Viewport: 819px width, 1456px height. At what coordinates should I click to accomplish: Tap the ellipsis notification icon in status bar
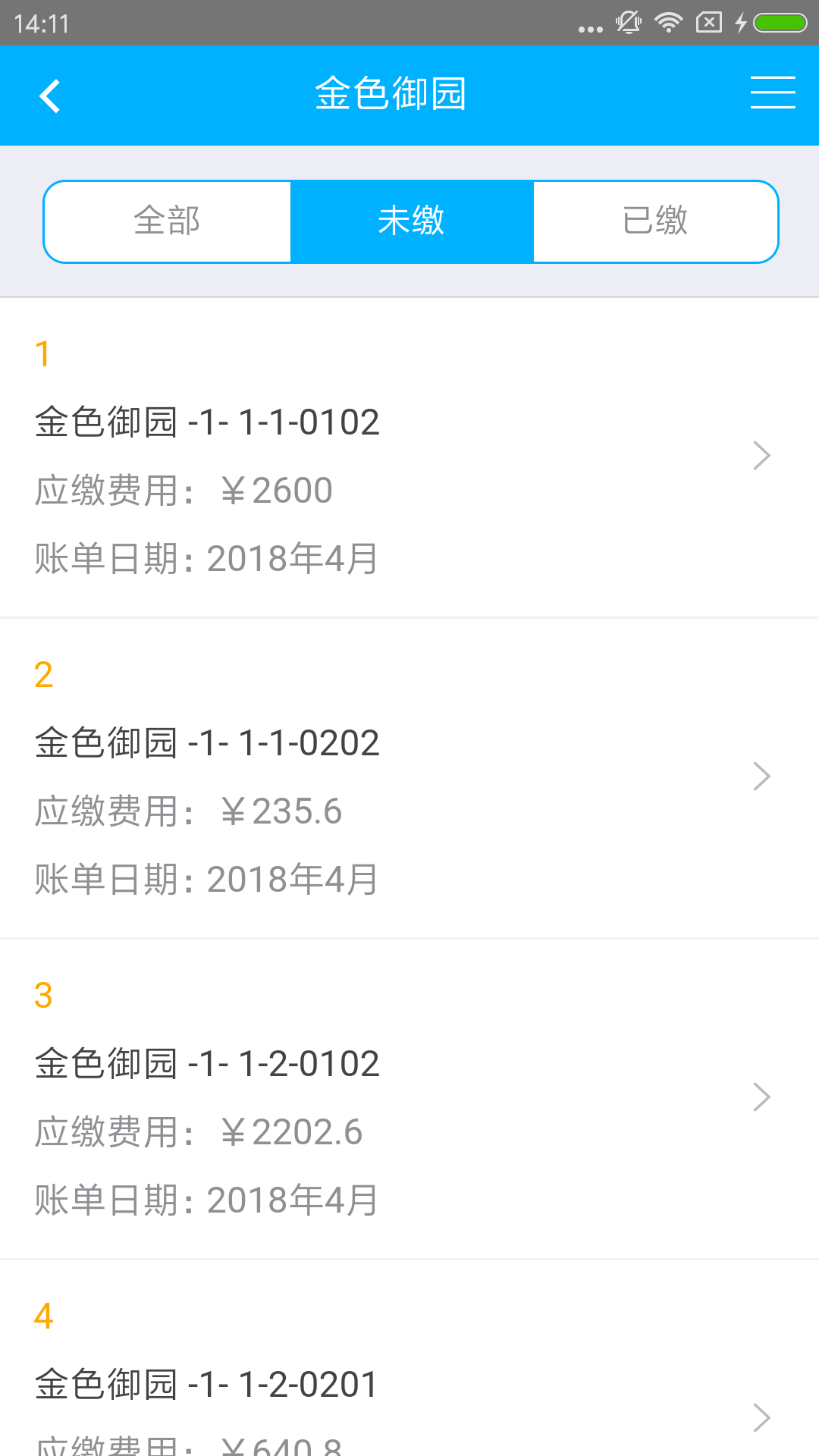(x=590, y=27)
